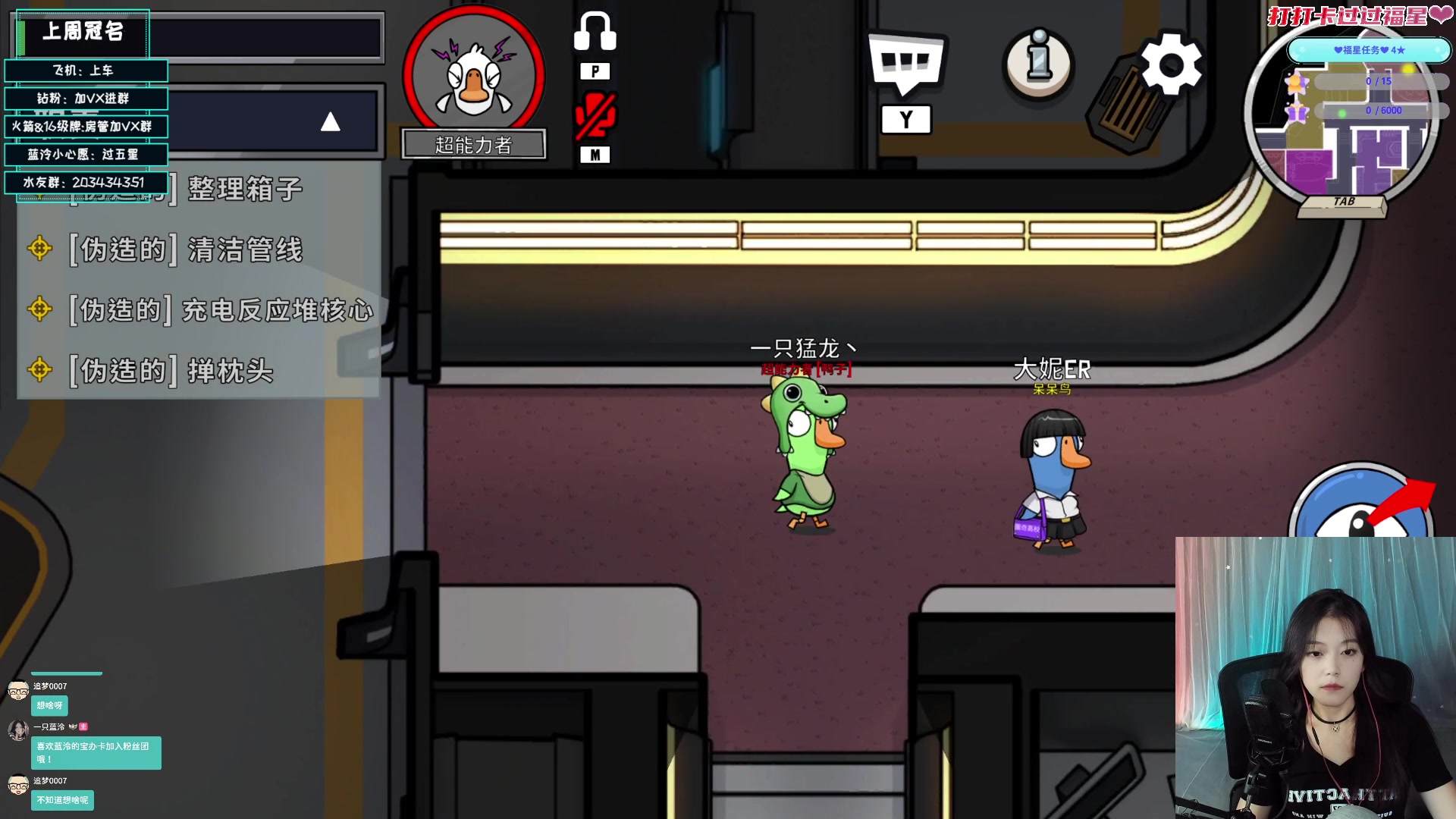The width and height of the screenshot is (1456, 819).
Task: Open the settings gear
Action: (1170, 65)
